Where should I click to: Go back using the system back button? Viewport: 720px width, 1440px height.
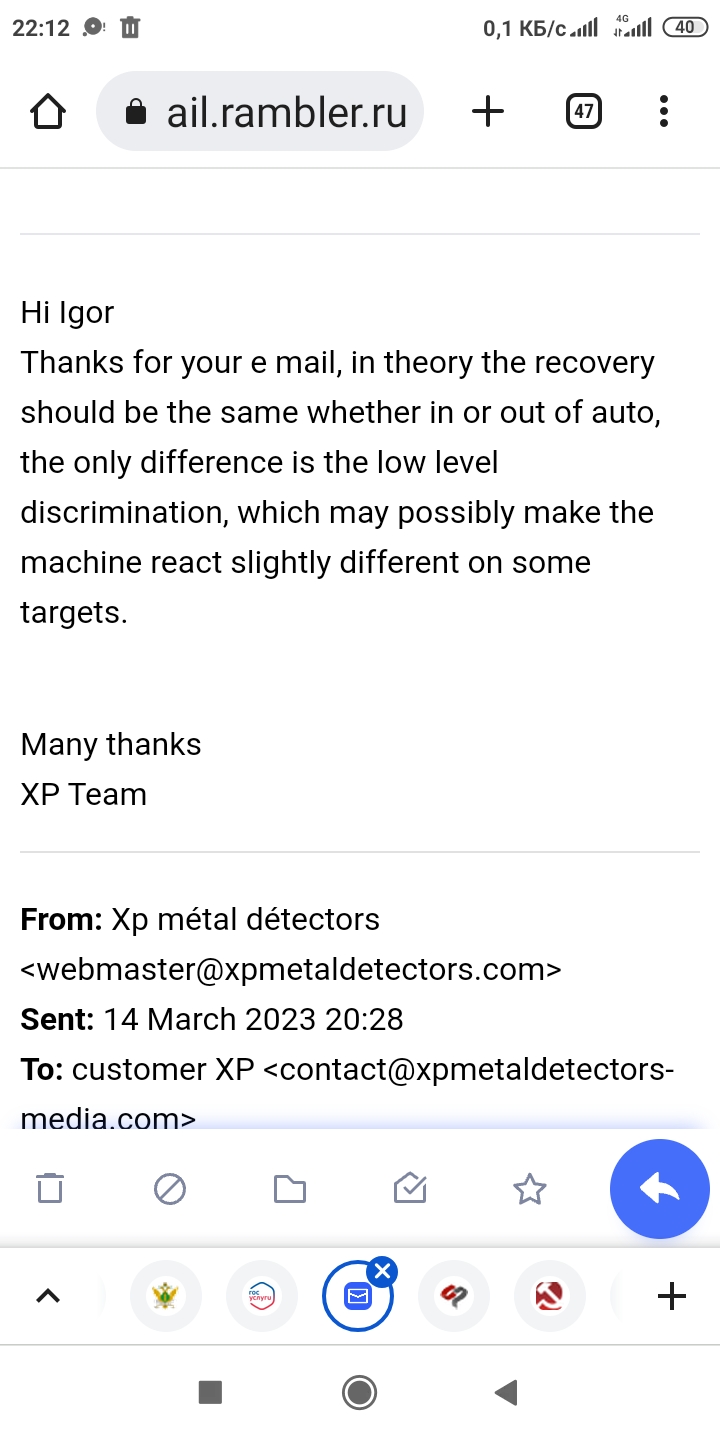point(507,1392)
